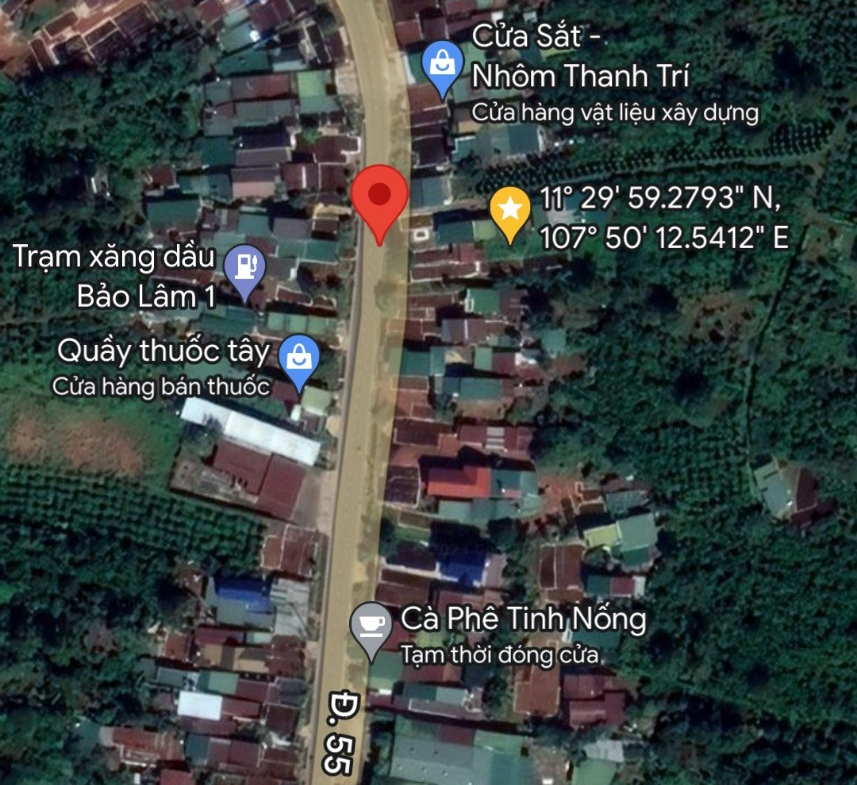
Task: View the Cà Phê Tinh Nống cafe marker
Action: click(371, 626)
